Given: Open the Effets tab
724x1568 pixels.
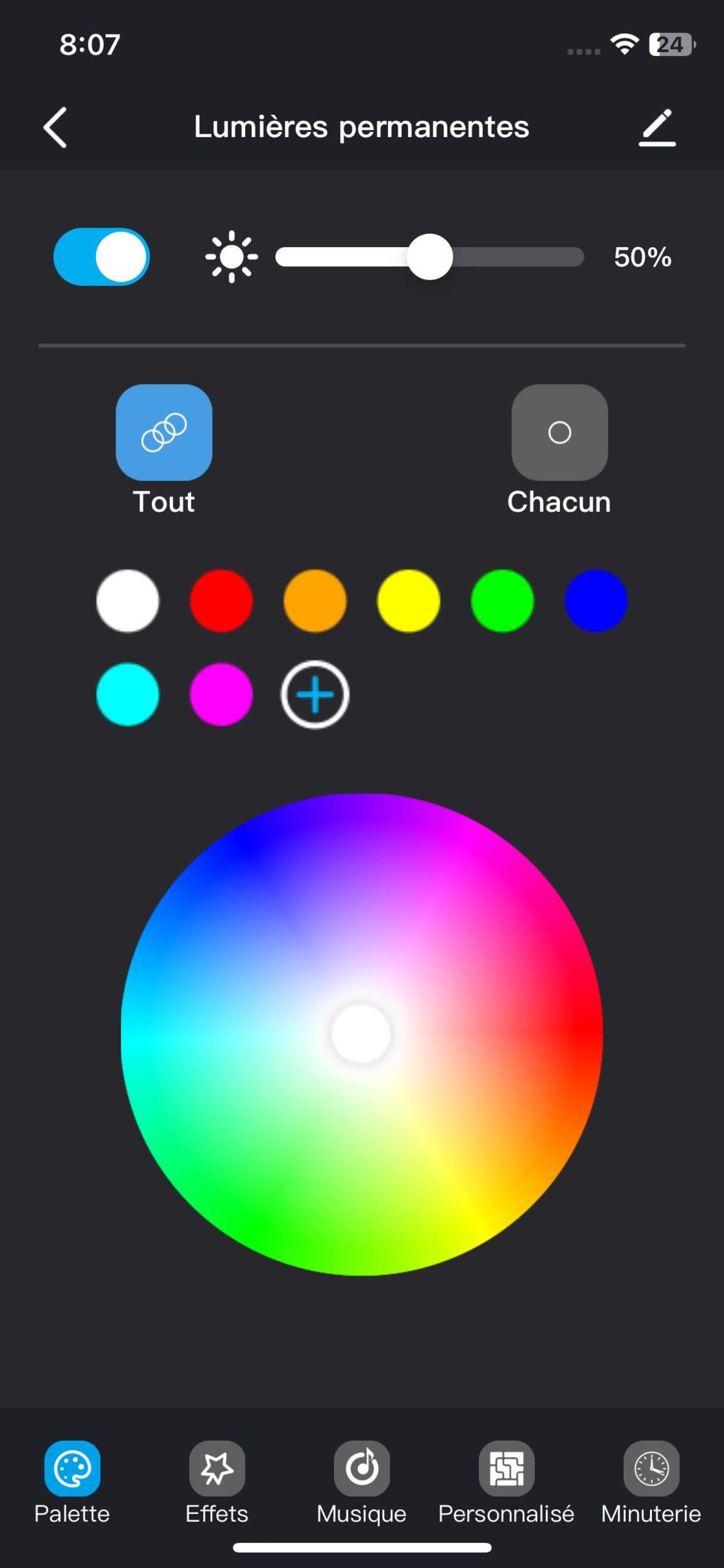Looking at the screenshot, I should click(x=217, y=1481).
